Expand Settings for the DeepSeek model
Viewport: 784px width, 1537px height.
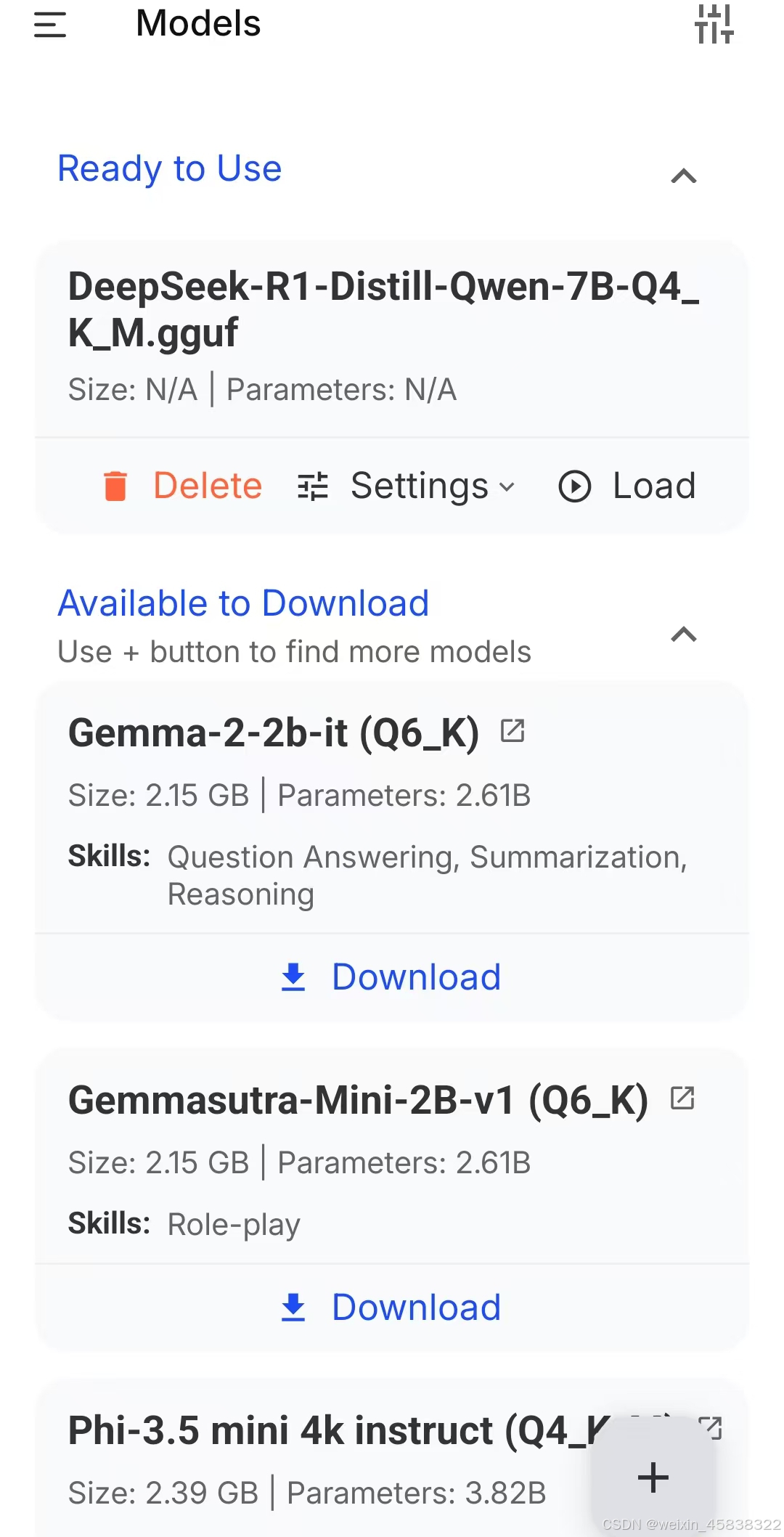(x=407, y=486)
